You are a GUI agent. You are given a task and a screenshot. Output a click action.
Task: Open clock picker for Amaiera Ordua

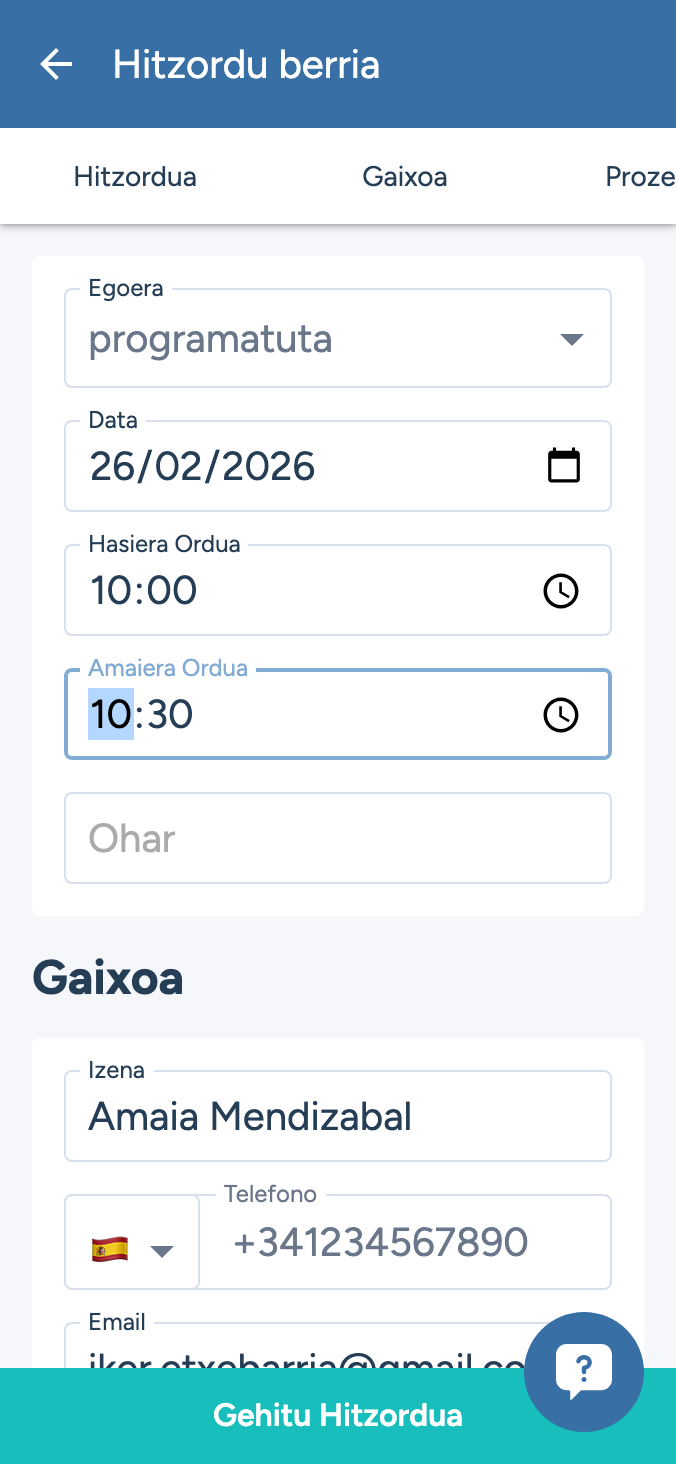(560, 715)
